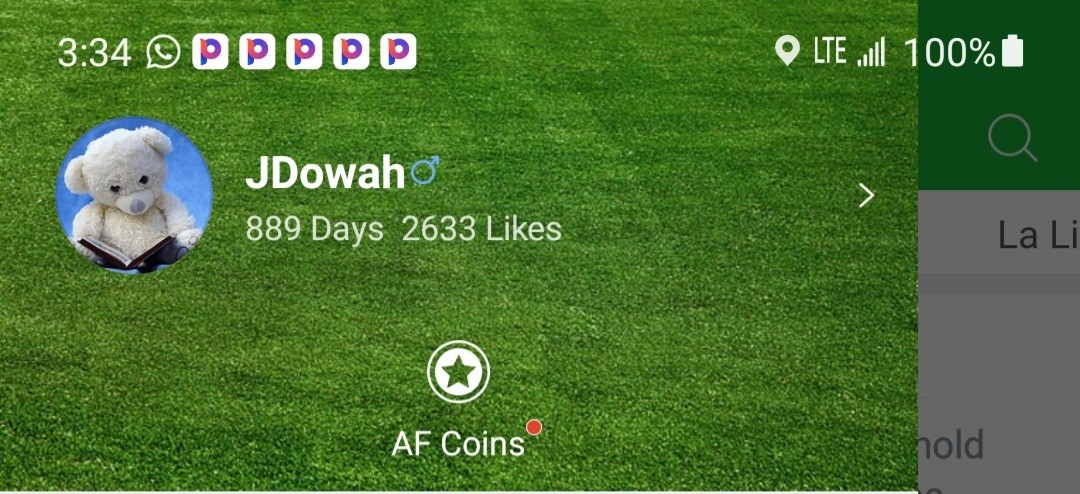Open the JDowah profile name
1080x494 pixels.
(x=324, y=174)
